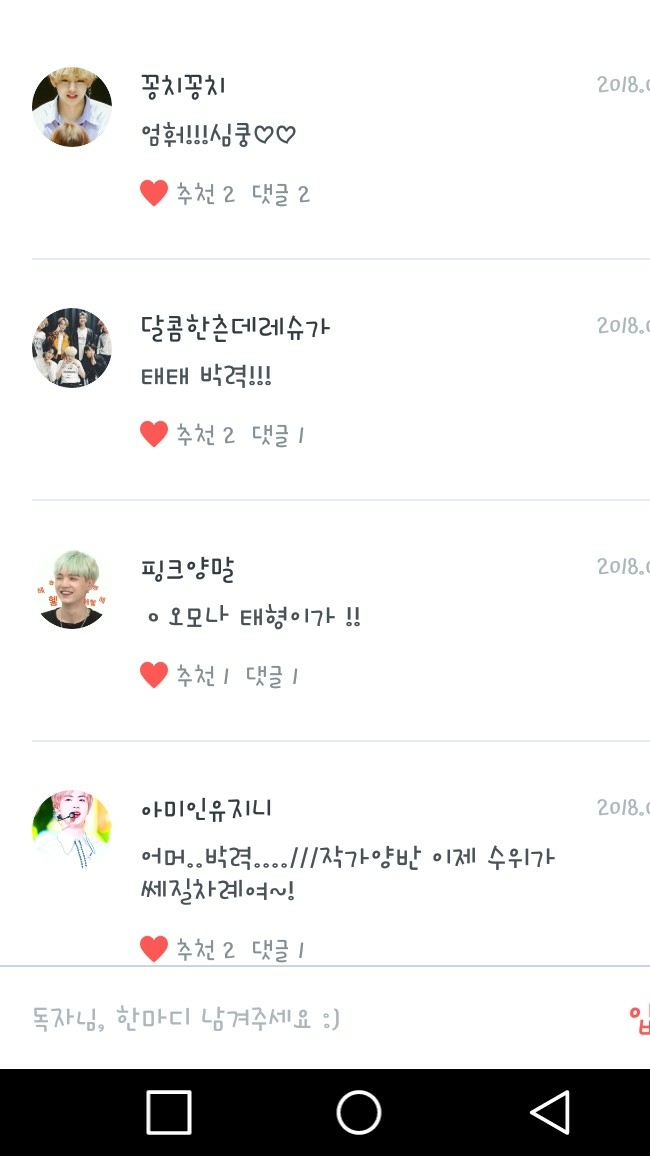Focus the comment field '독자님, 한마디 남겨주세요'

click(x=300, y=1018)
